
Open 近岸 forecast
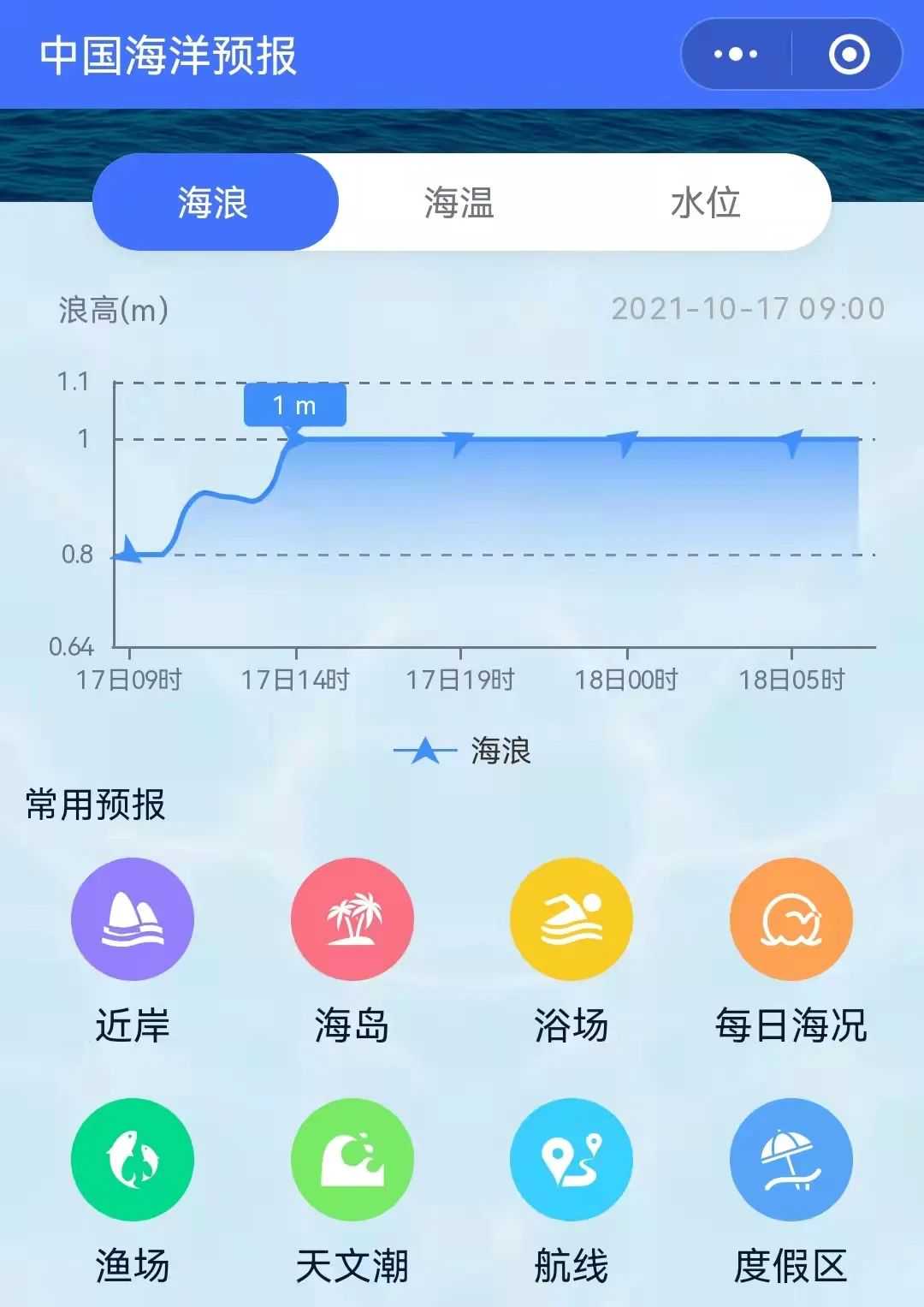(x=133, y=919)
